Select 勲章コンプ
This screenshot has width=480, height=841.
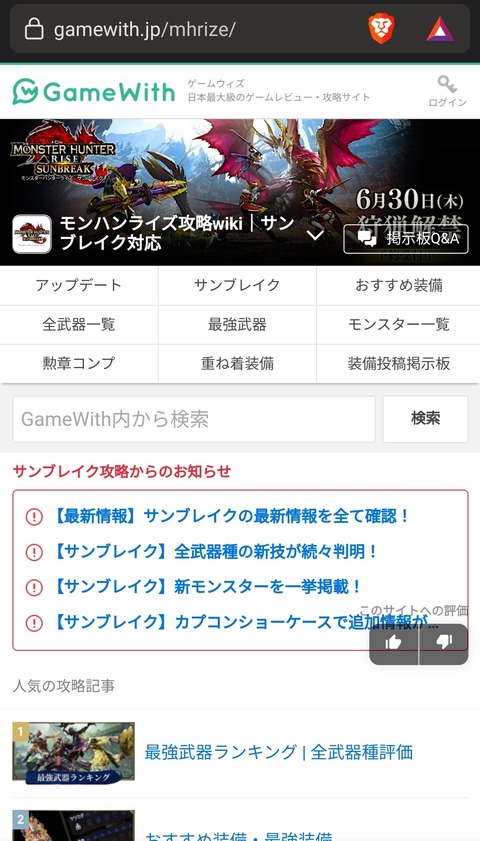coord(79,364)
